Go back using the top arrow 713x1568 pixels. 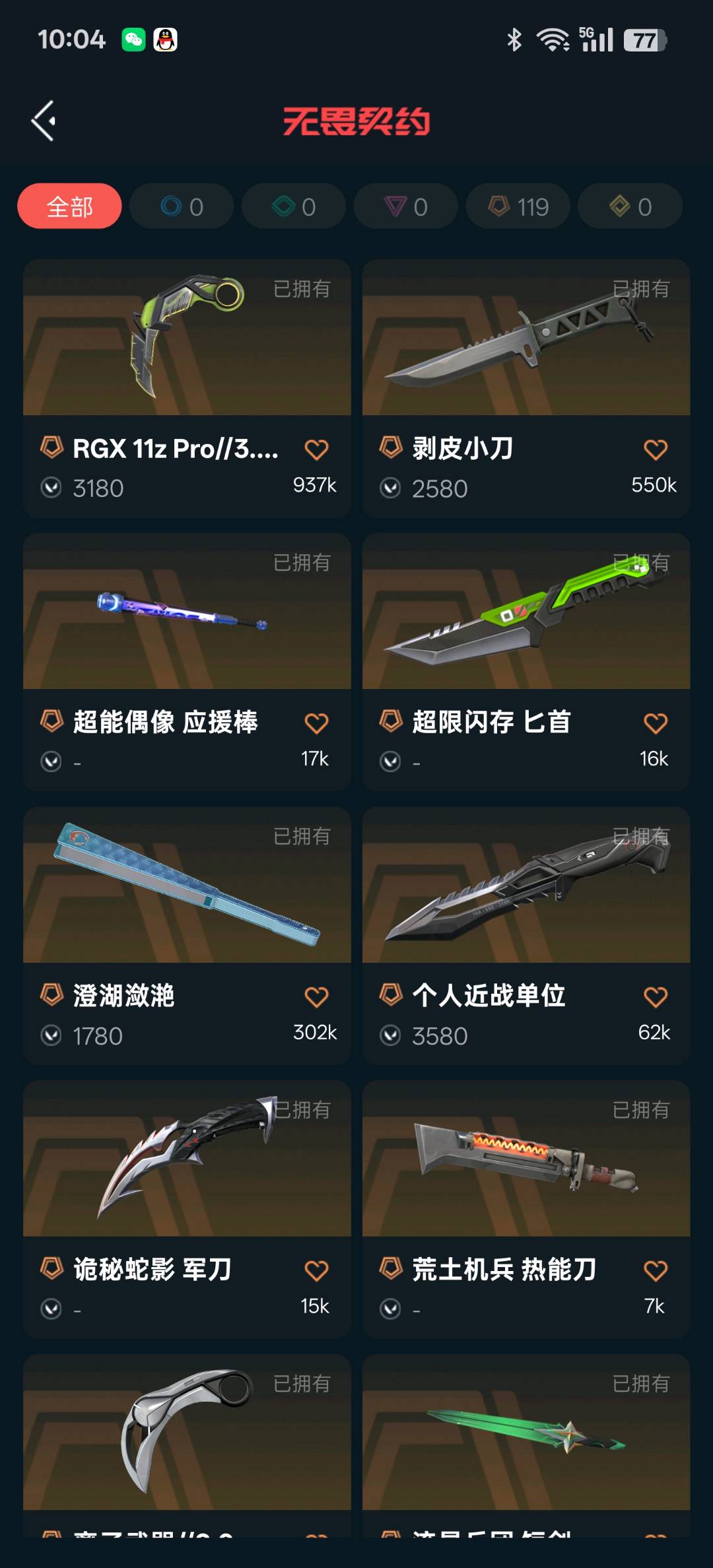point(44,121)
